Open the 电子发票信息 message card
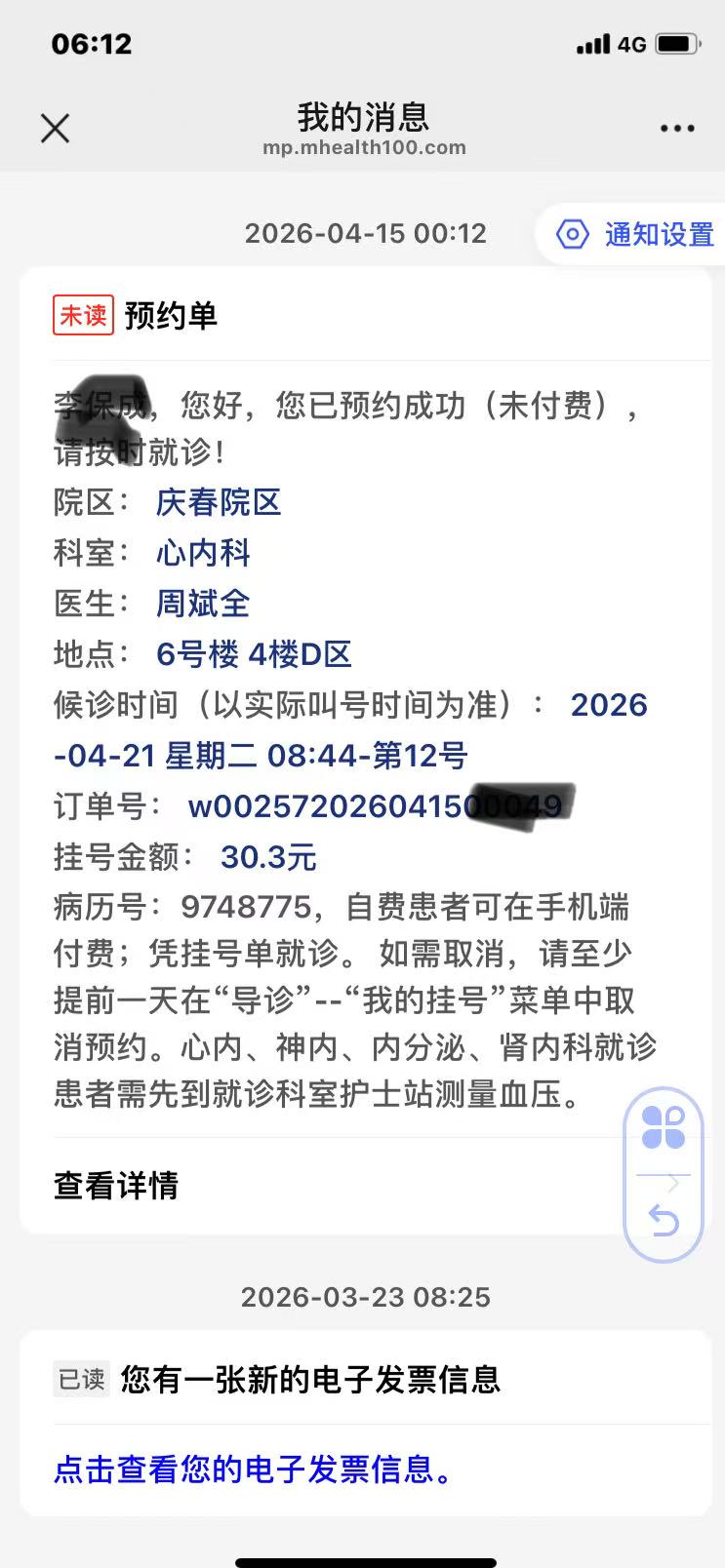This screenshot has width=725, height=1568. point(310,1380)
